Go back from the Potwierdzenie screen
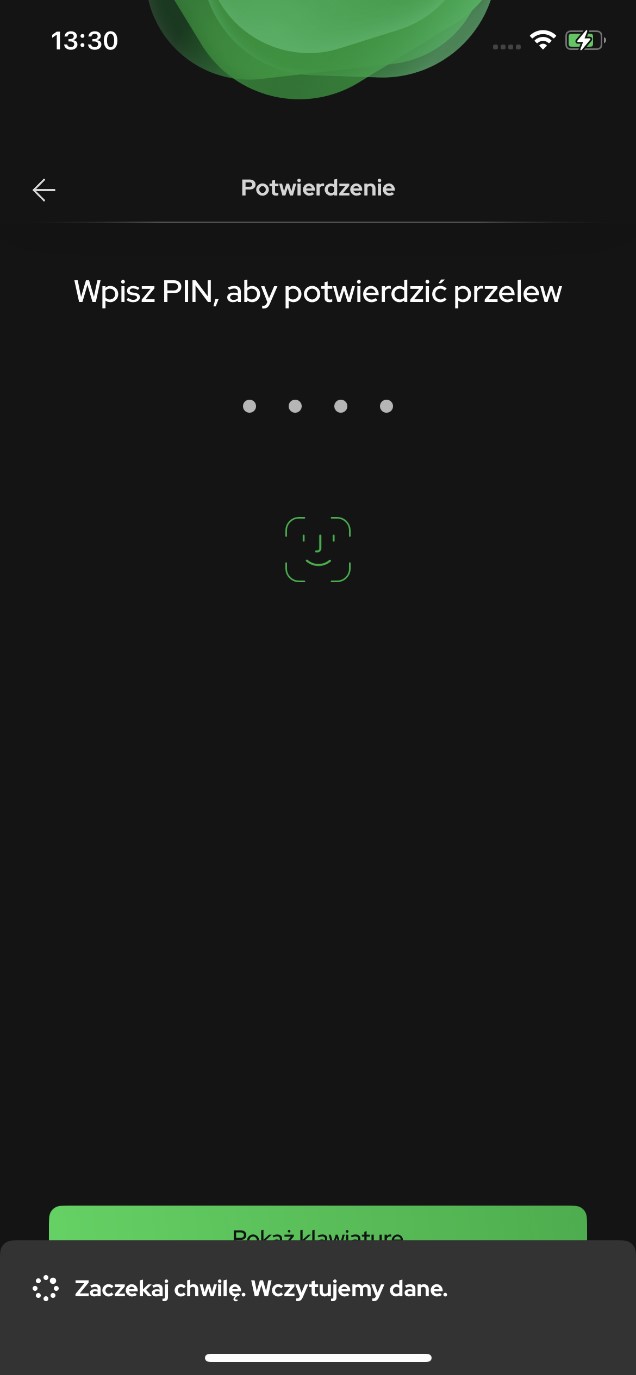 tap(44, 190)
